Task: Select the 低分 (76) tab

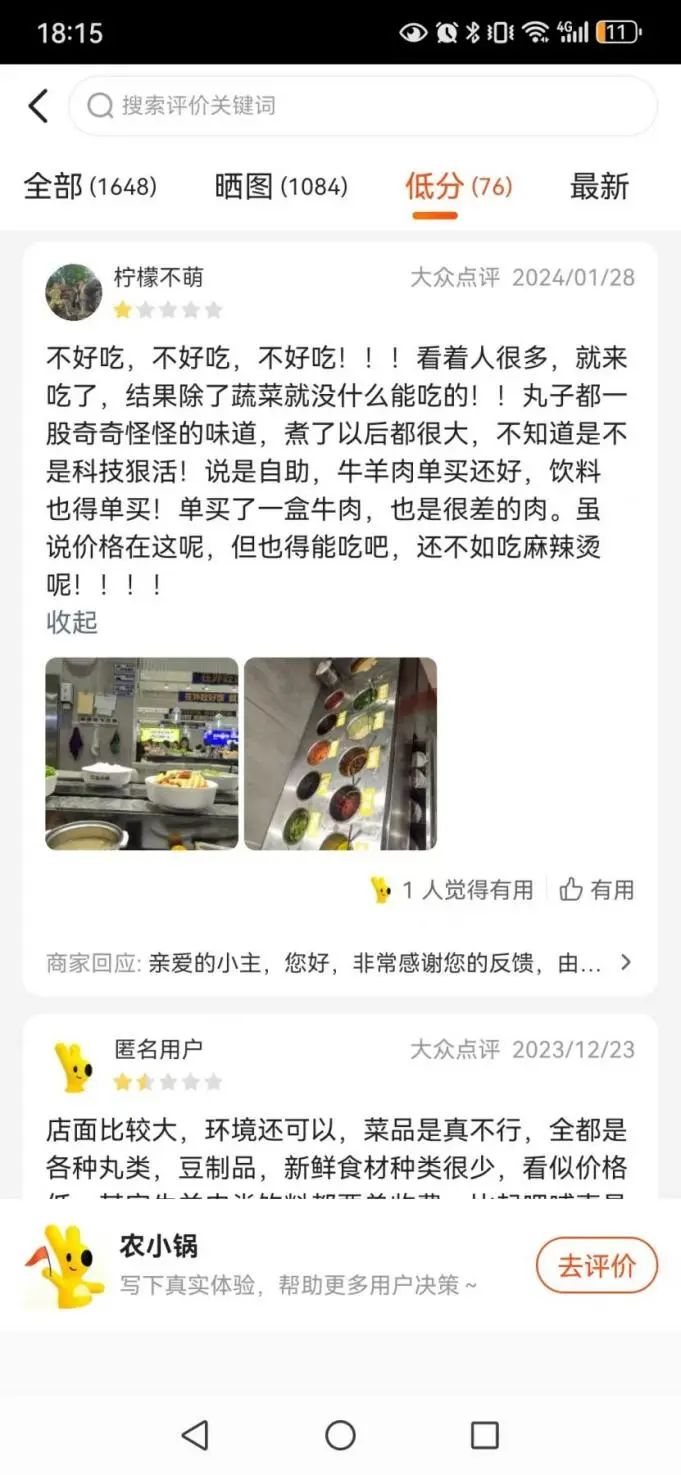Action: pyautogui.click(x=458, y=187)
